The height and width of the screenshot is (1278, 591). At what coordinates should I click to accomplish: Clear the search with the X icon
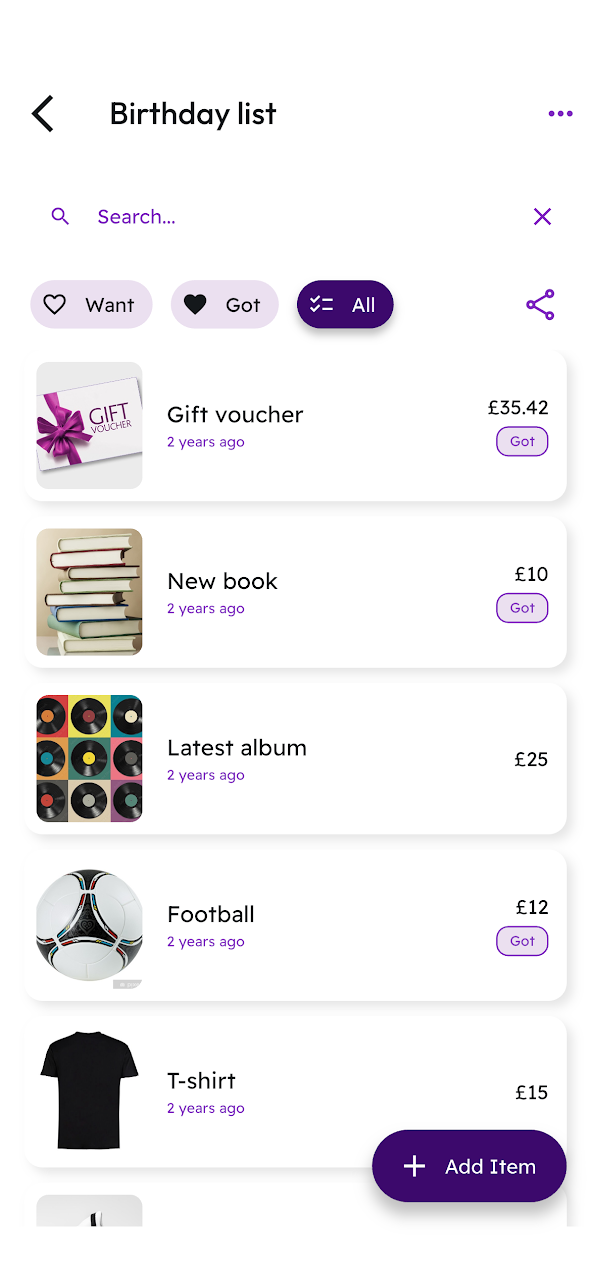(x=542, y=217)
